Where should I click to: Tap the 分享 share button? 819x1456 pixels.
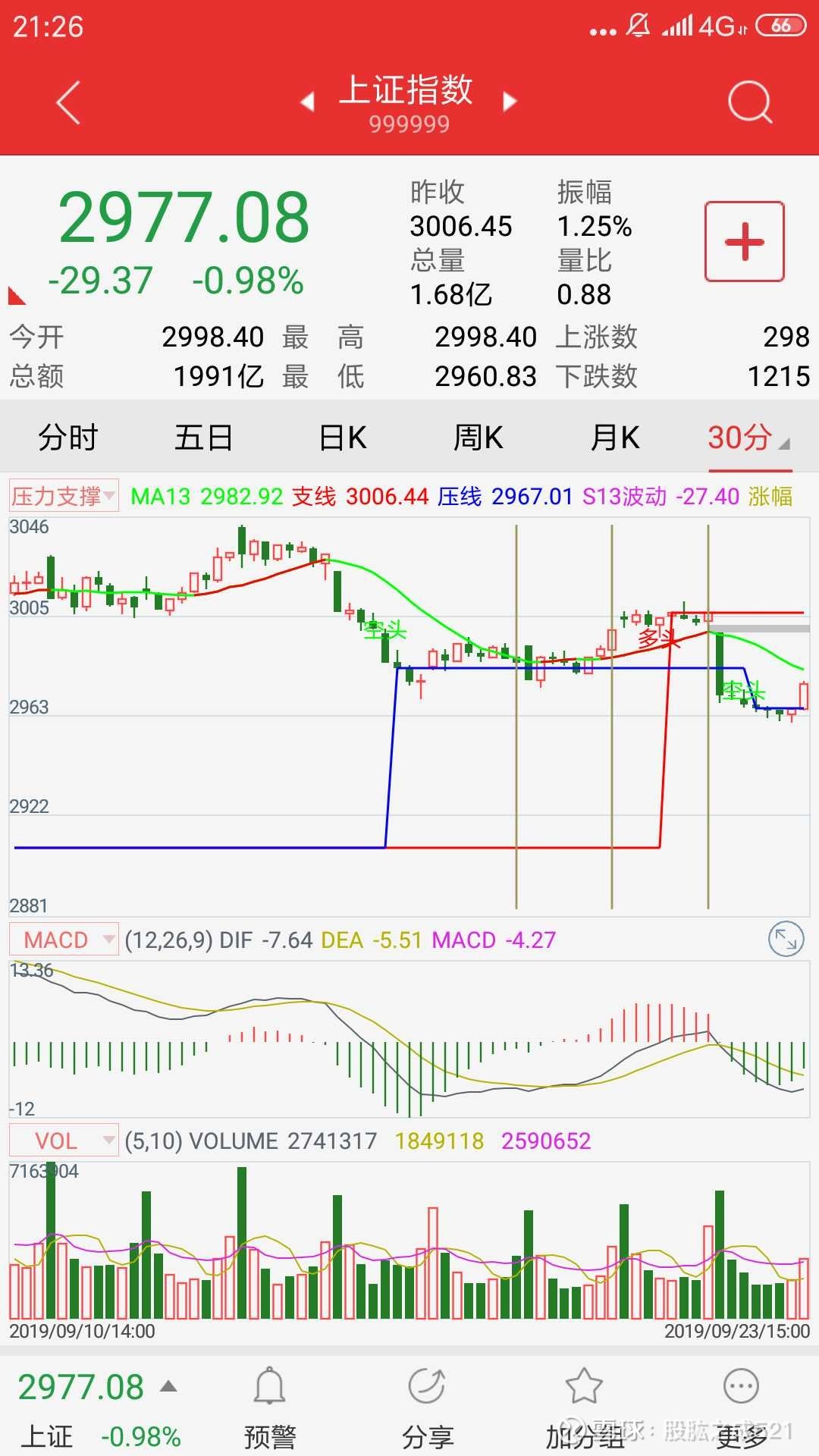pyautogui.click(x=428, y=1409)
